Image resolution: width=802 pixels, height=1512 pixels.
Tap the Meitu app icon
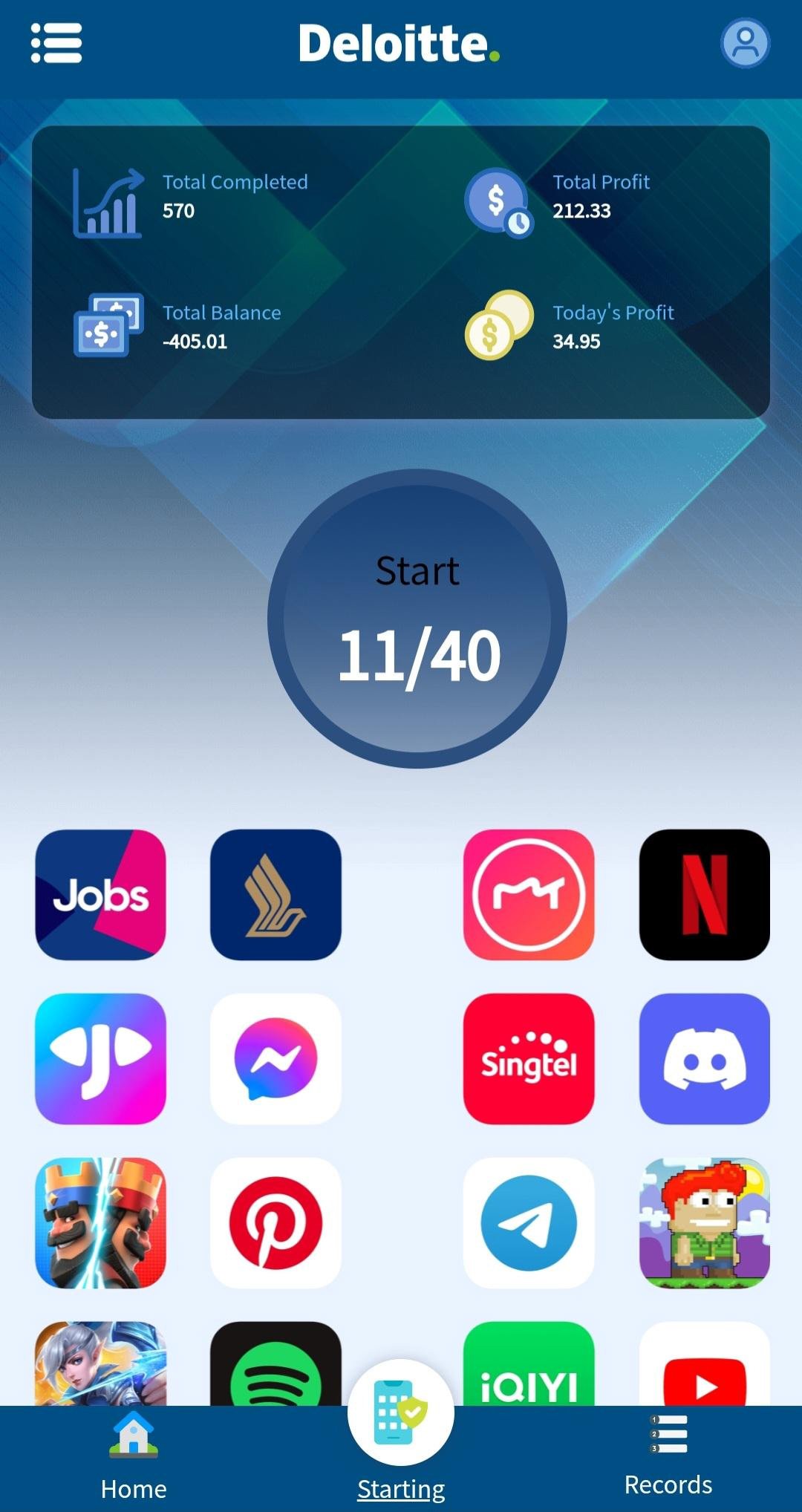point(529,895)
